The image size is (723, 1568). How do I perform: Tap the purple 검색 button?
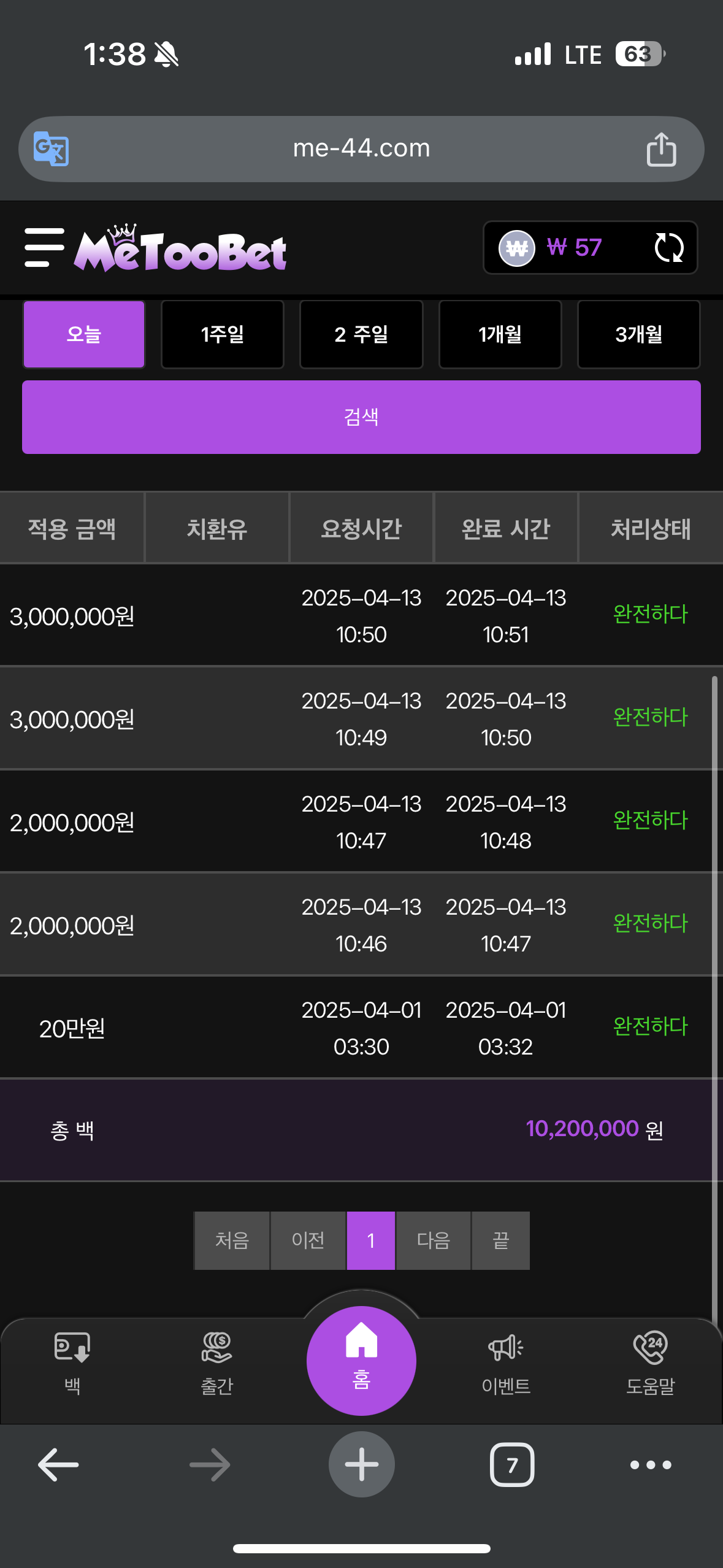coord(361,417)
